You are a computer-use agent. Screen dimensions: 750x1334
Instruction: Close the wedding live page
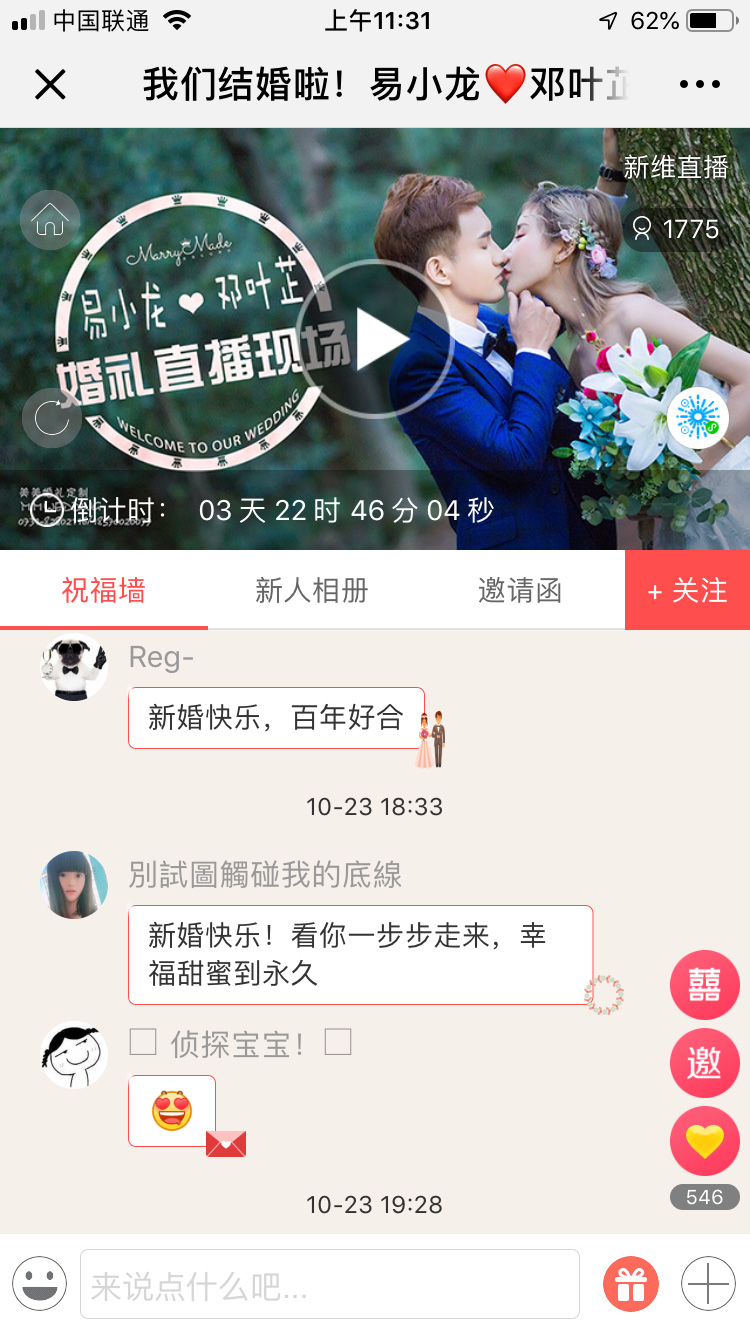[50, 85]
